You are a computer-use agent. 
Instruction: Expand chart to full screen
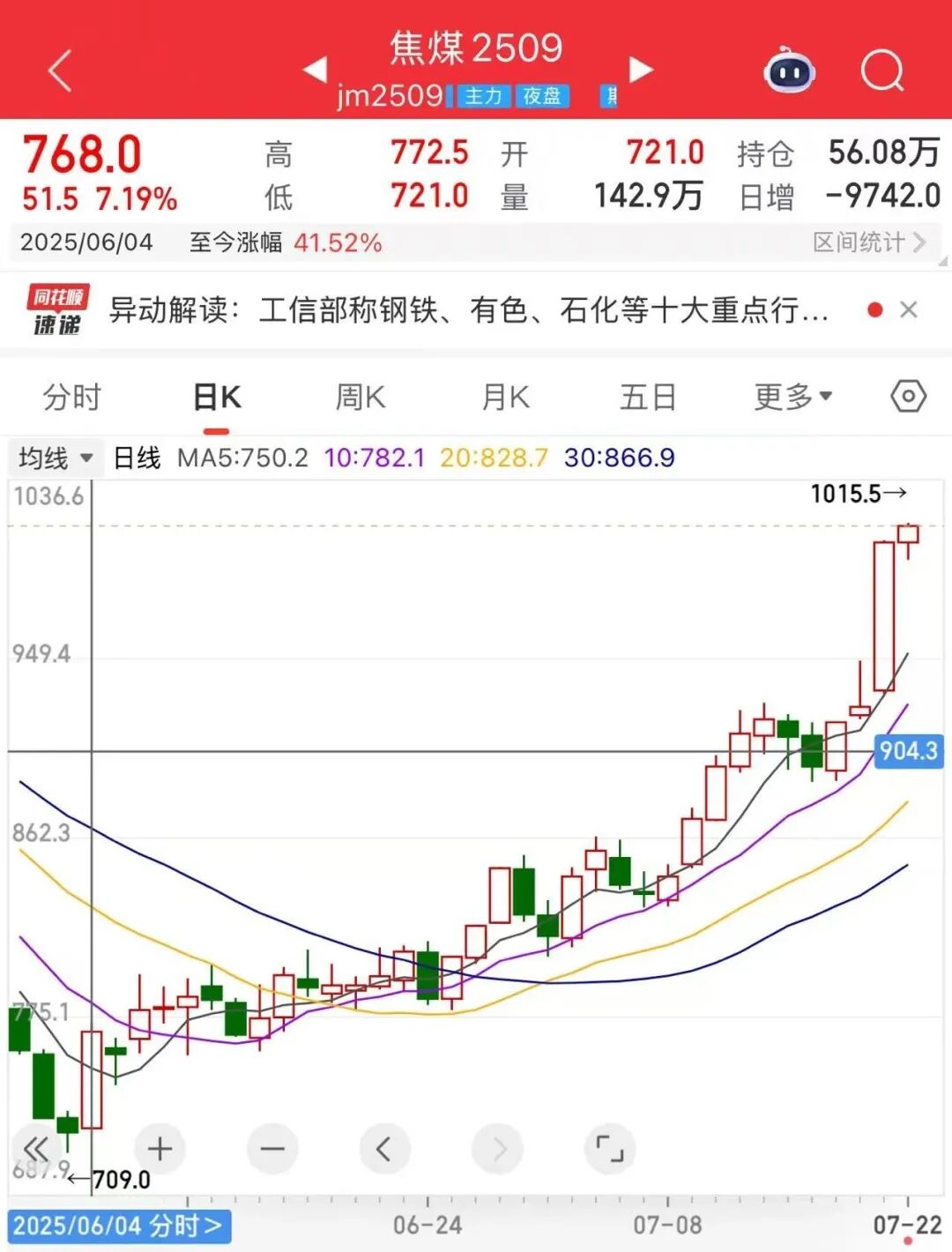609,1149
